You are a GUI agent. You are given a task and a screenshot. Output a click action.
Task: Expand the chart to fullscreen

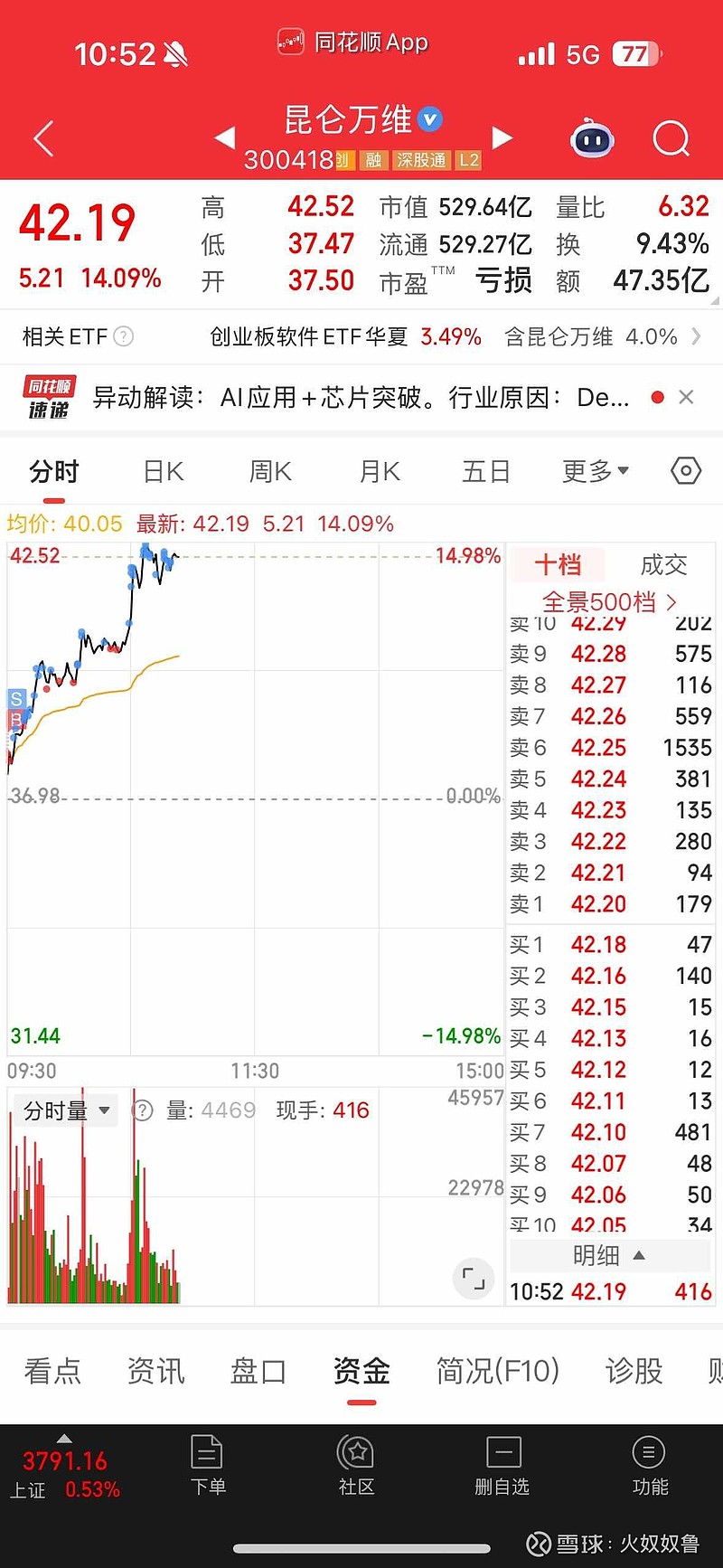[x=474, y=1278]
